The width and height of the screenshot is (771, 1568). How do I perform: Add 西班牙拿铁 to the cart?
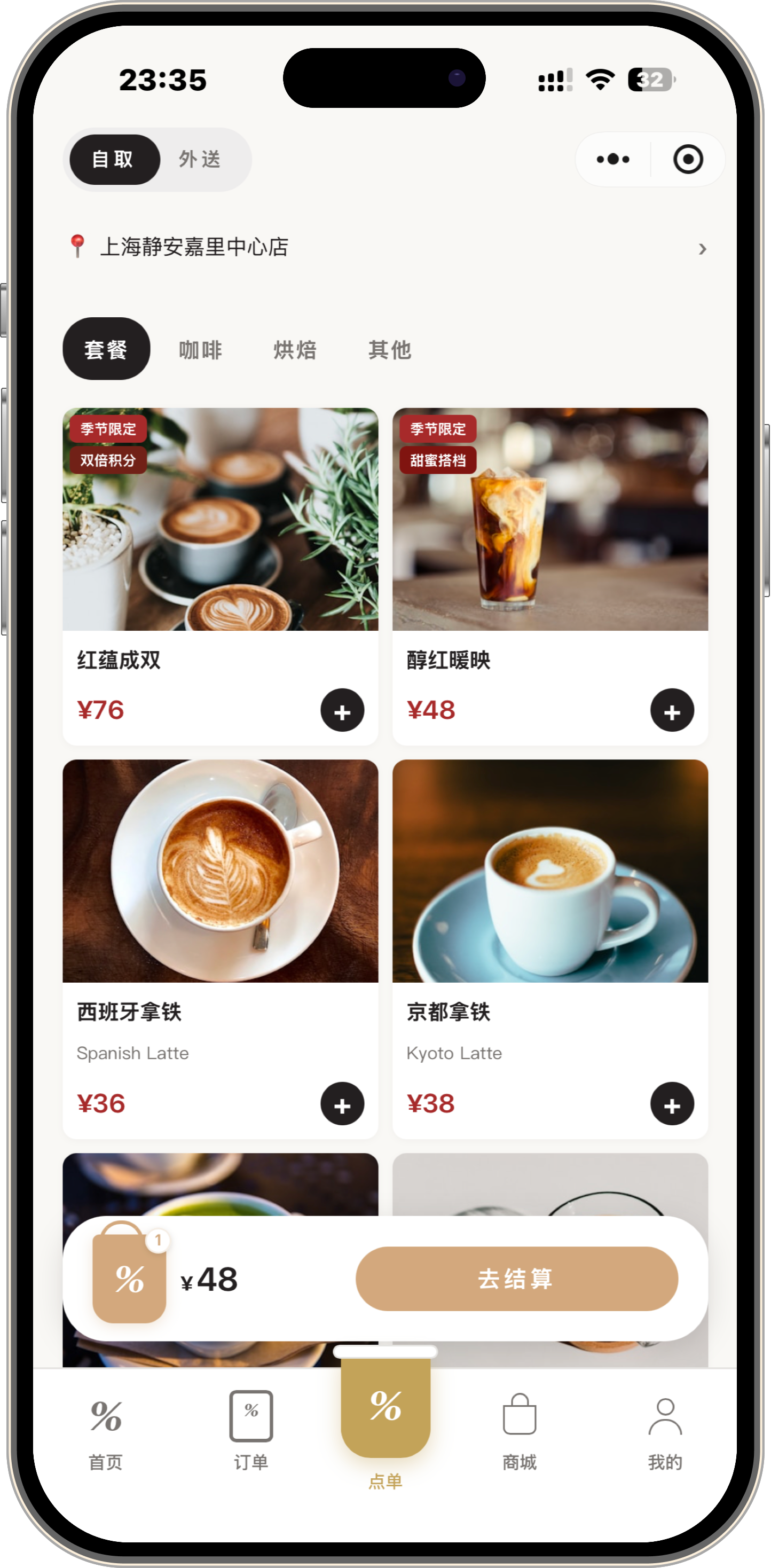pos(342,1103)
